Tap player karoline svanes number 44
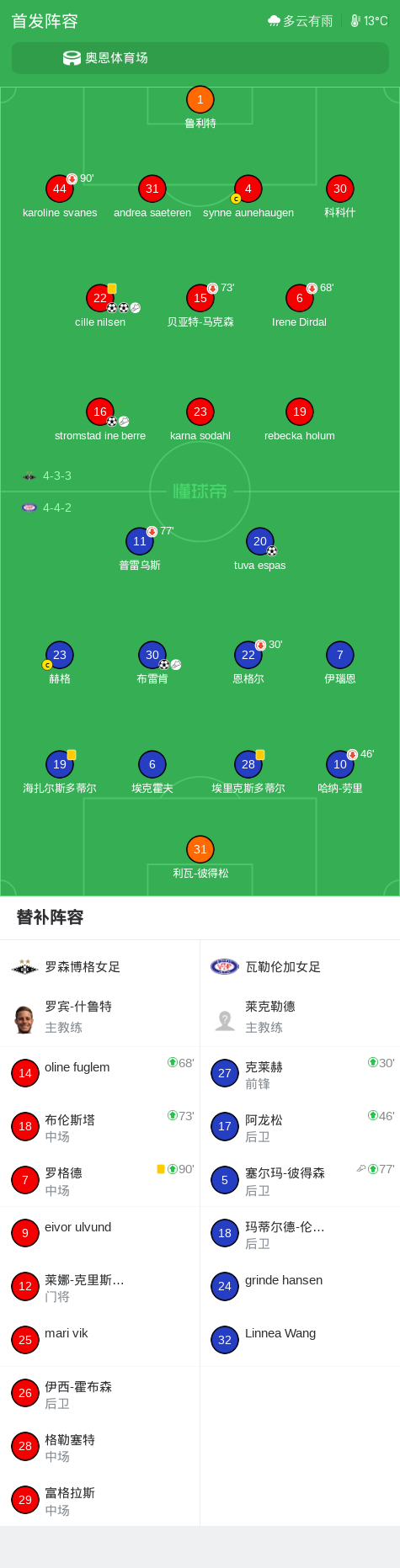The height and width of the screenshot is (1568, 400). pyautogui.click(x=60, y=196)
